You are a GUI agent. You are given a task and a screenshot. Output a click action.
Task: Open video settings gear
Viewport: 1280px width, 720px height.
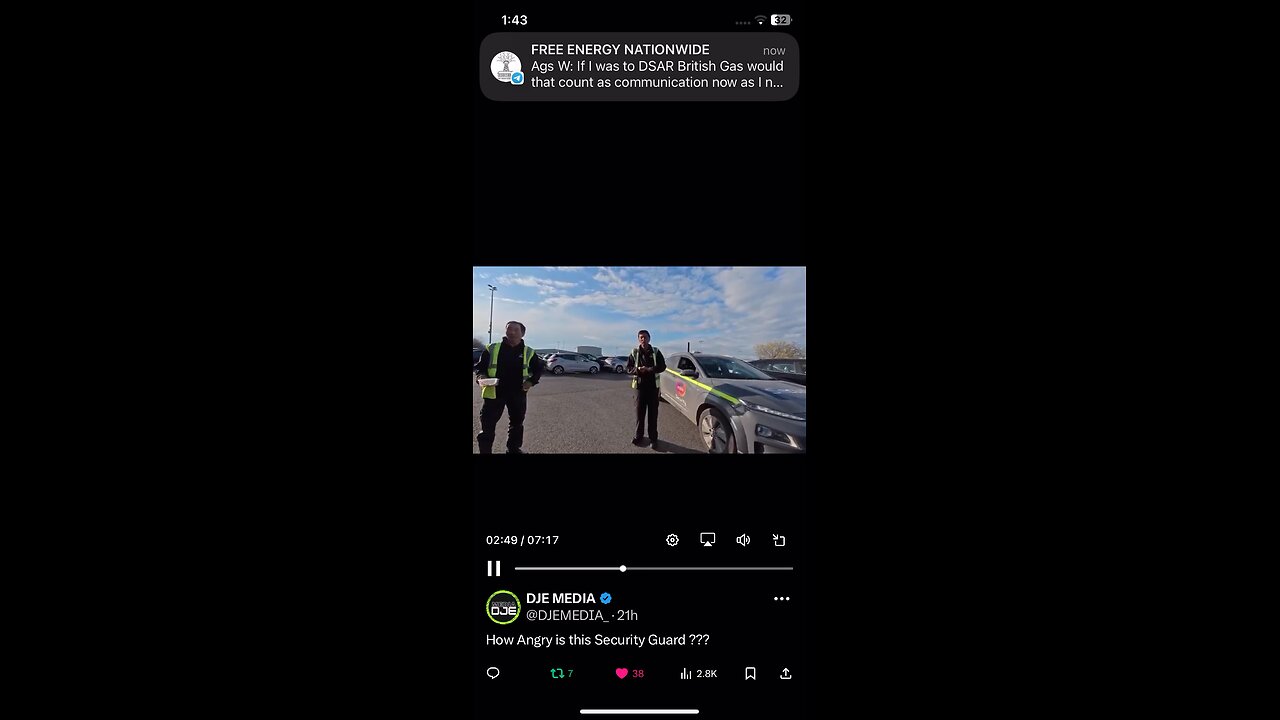coord(672,540)
